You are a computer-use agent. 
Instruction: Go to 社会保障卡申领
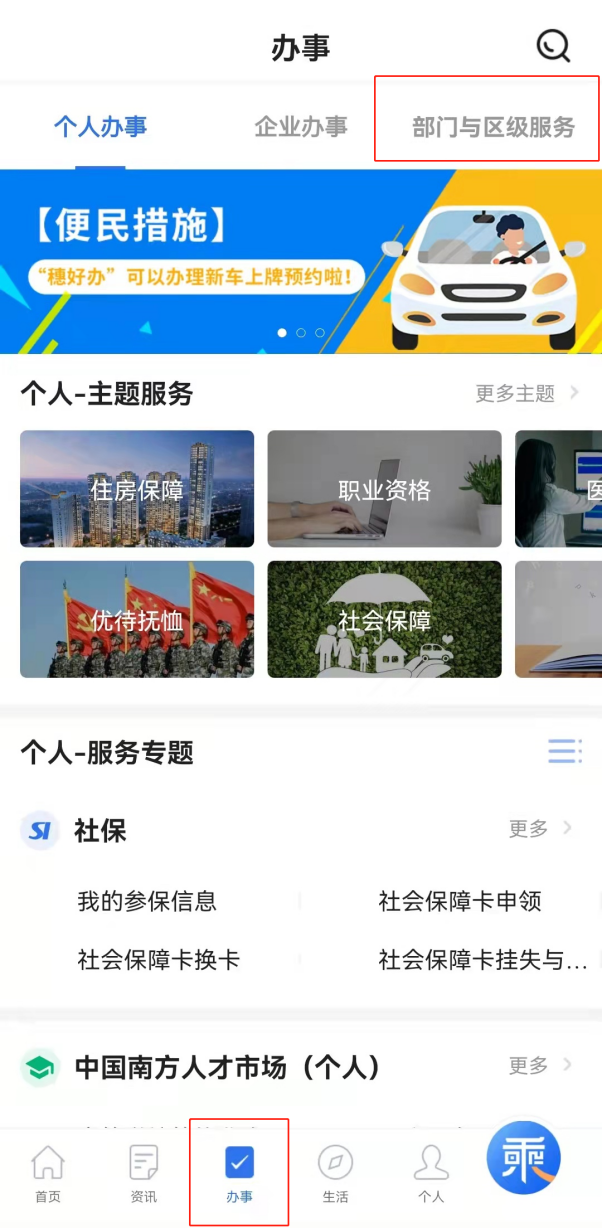coord(460,901)
